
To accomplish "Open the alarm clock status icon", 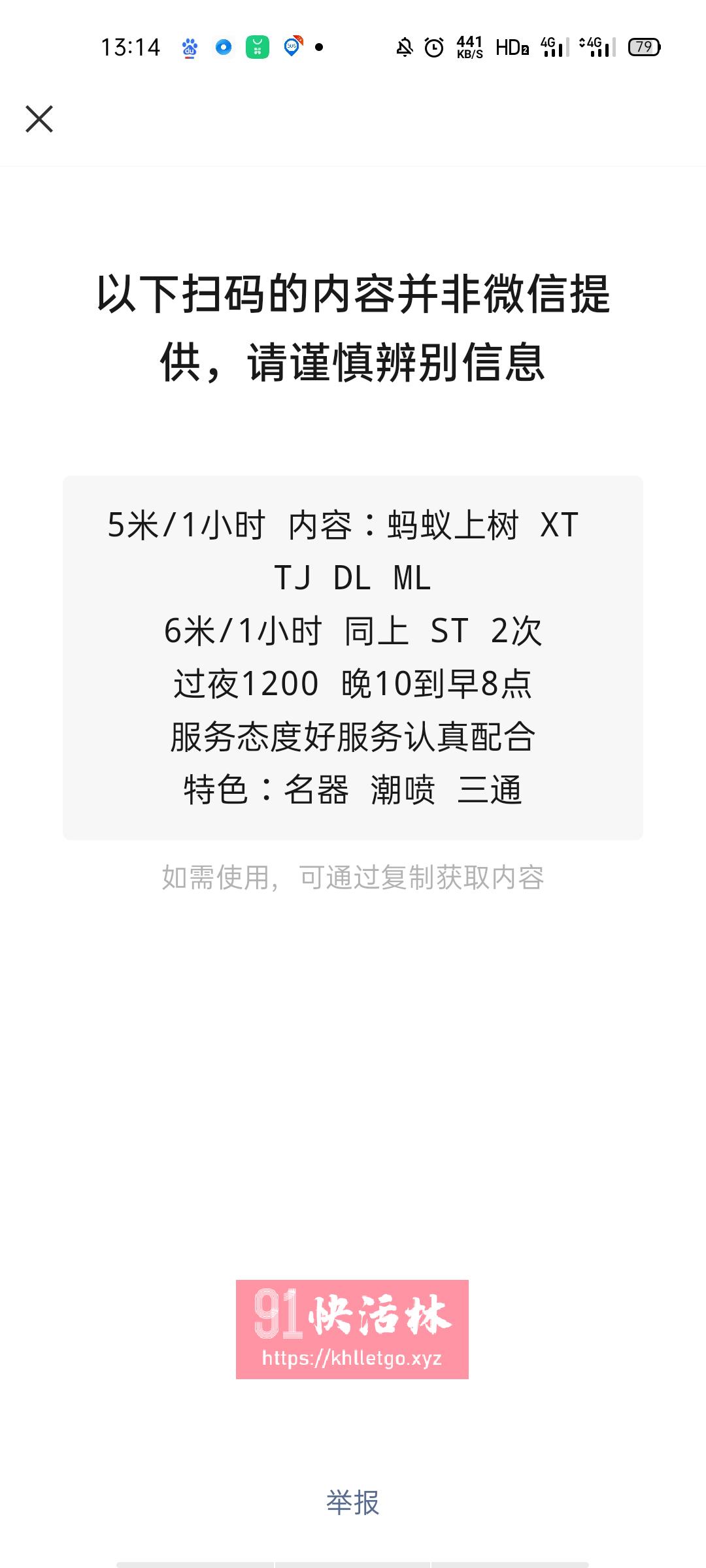I will coord(433,47).
